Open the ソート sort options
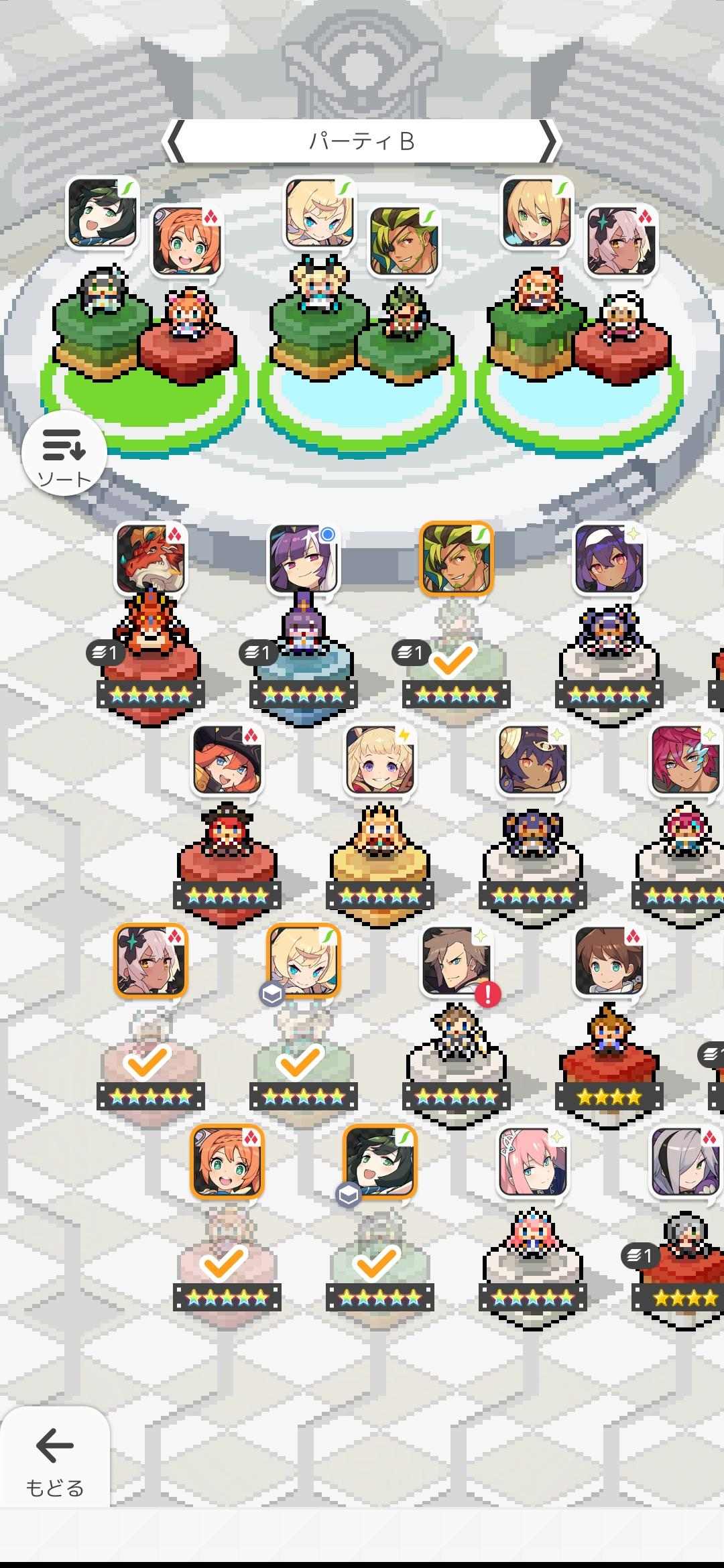The width and height of the screenshot is (724, 1568). (64, 454)
